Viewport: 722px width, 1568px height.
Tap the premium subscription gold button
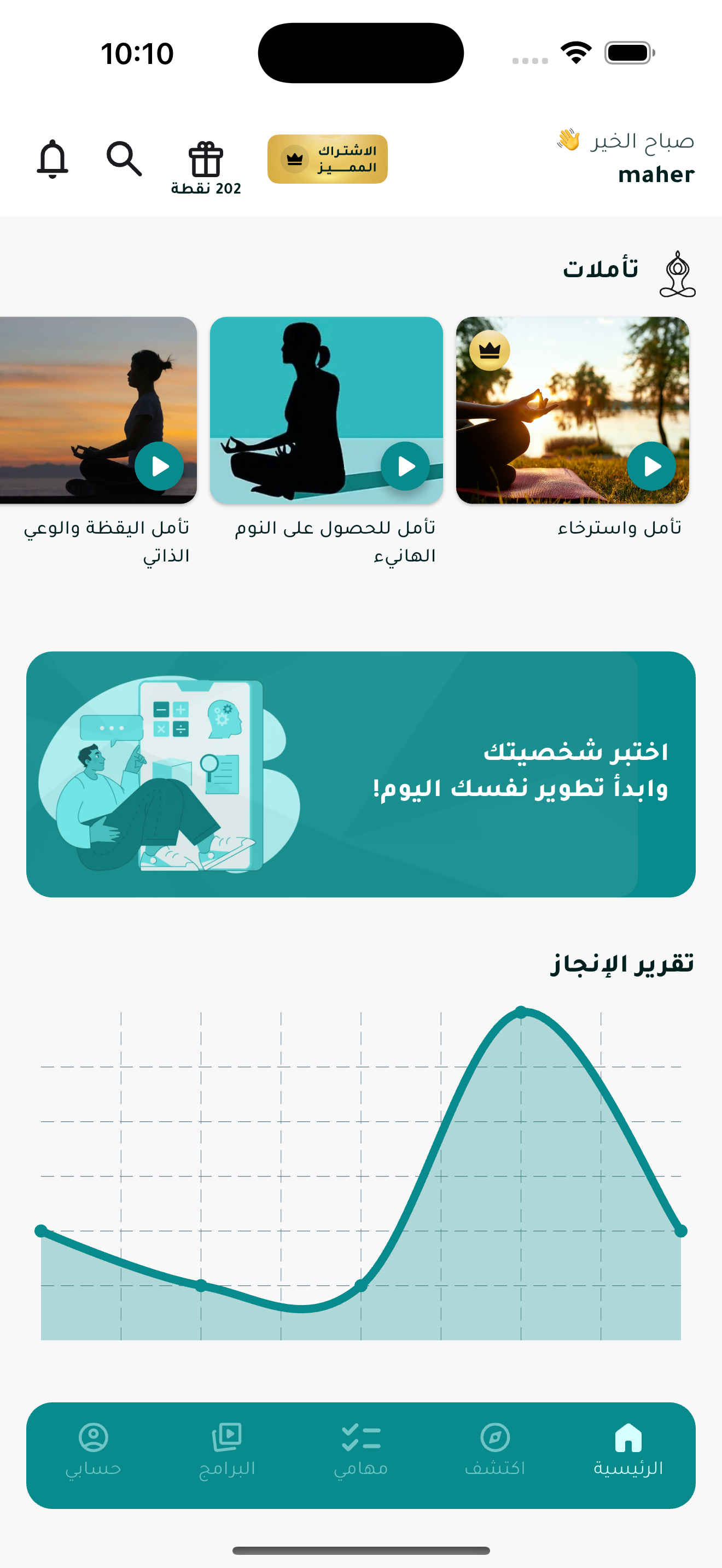click(328, 159)
